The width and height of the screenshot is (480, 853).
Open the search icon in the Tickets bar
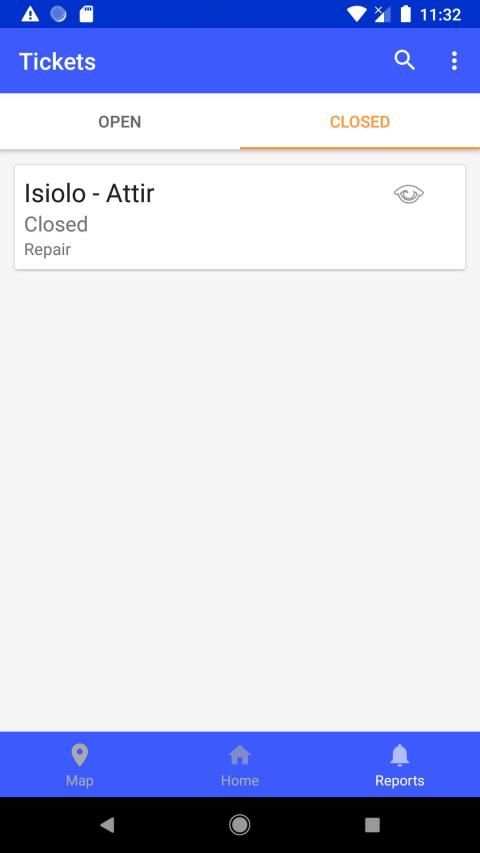point(404,60)
